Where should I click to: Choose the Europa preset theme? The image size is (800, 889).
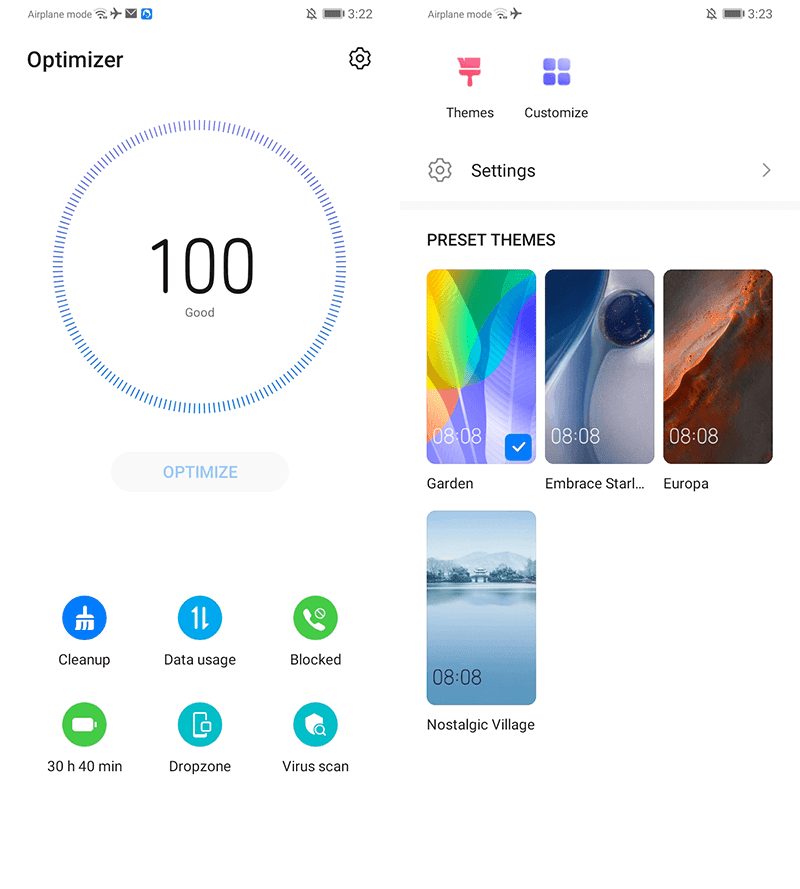coord(717,366)
